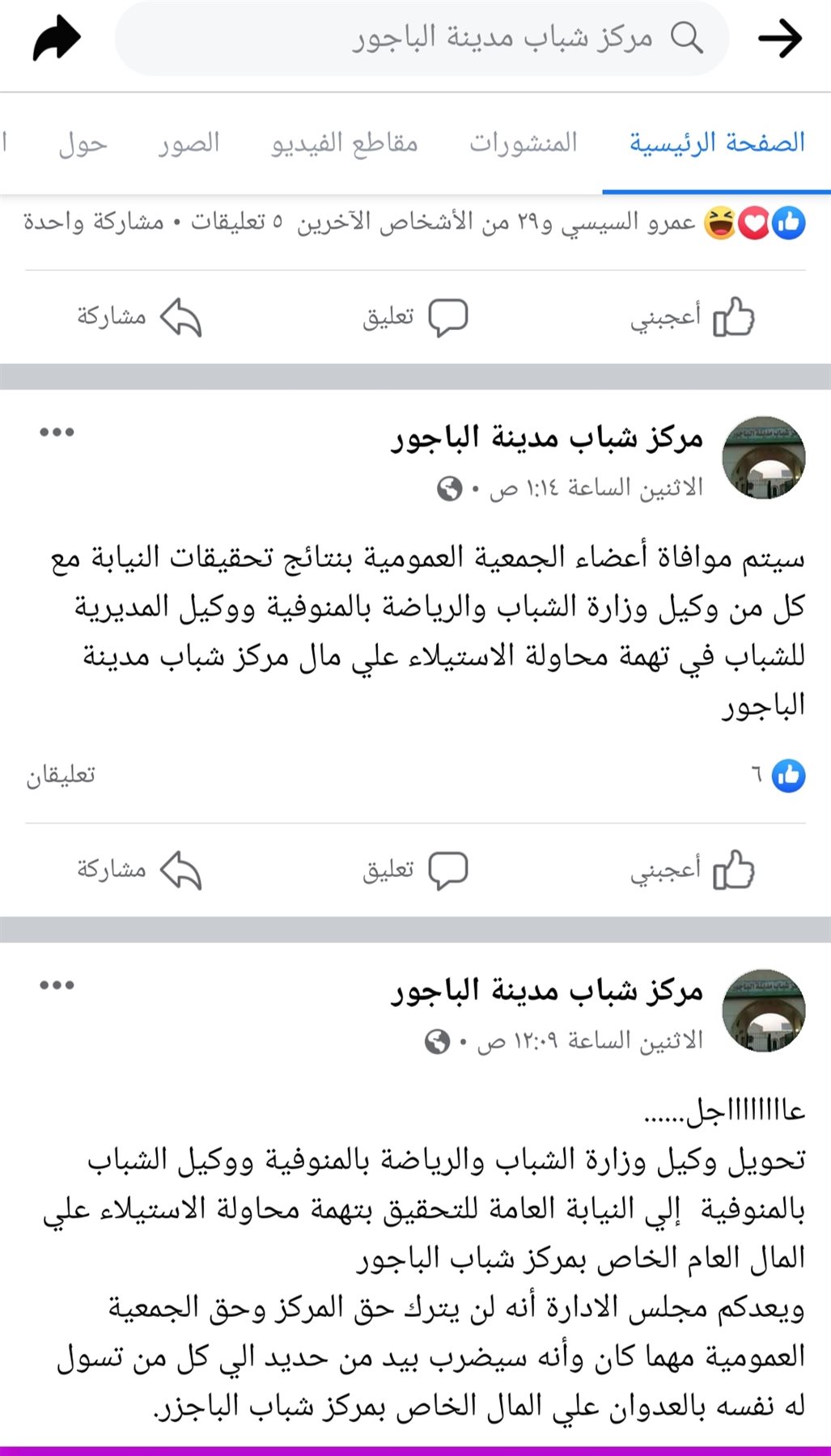Viewport: 831px width, 1456px height.
Task: Open the page avatar on the 1:14 ص post
Action: coord(763,458)
